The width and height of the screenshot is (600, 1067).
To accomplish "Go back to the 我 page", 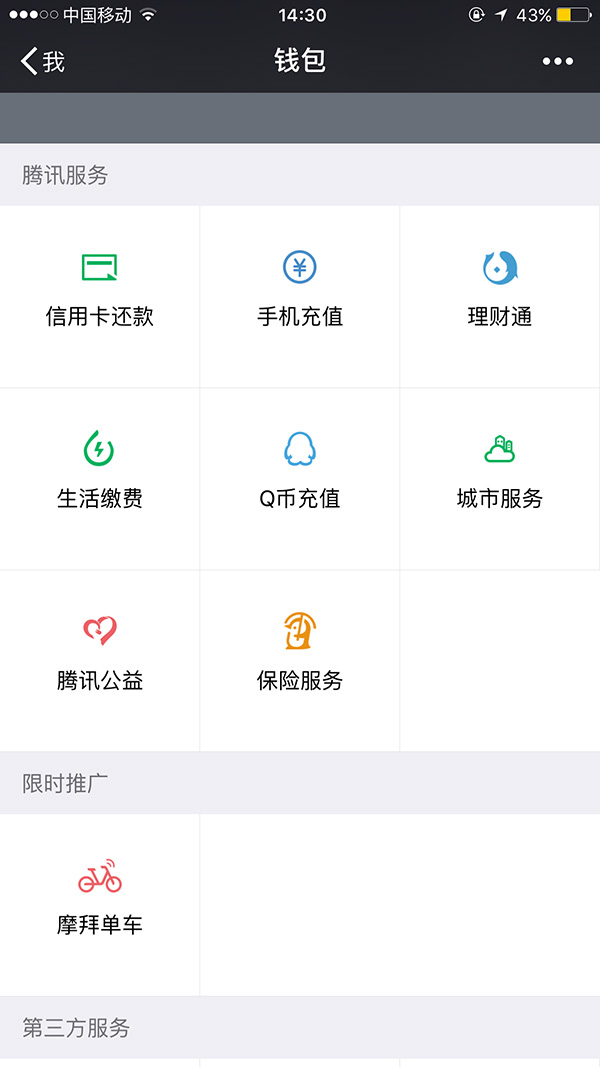I will click(42, 61).
